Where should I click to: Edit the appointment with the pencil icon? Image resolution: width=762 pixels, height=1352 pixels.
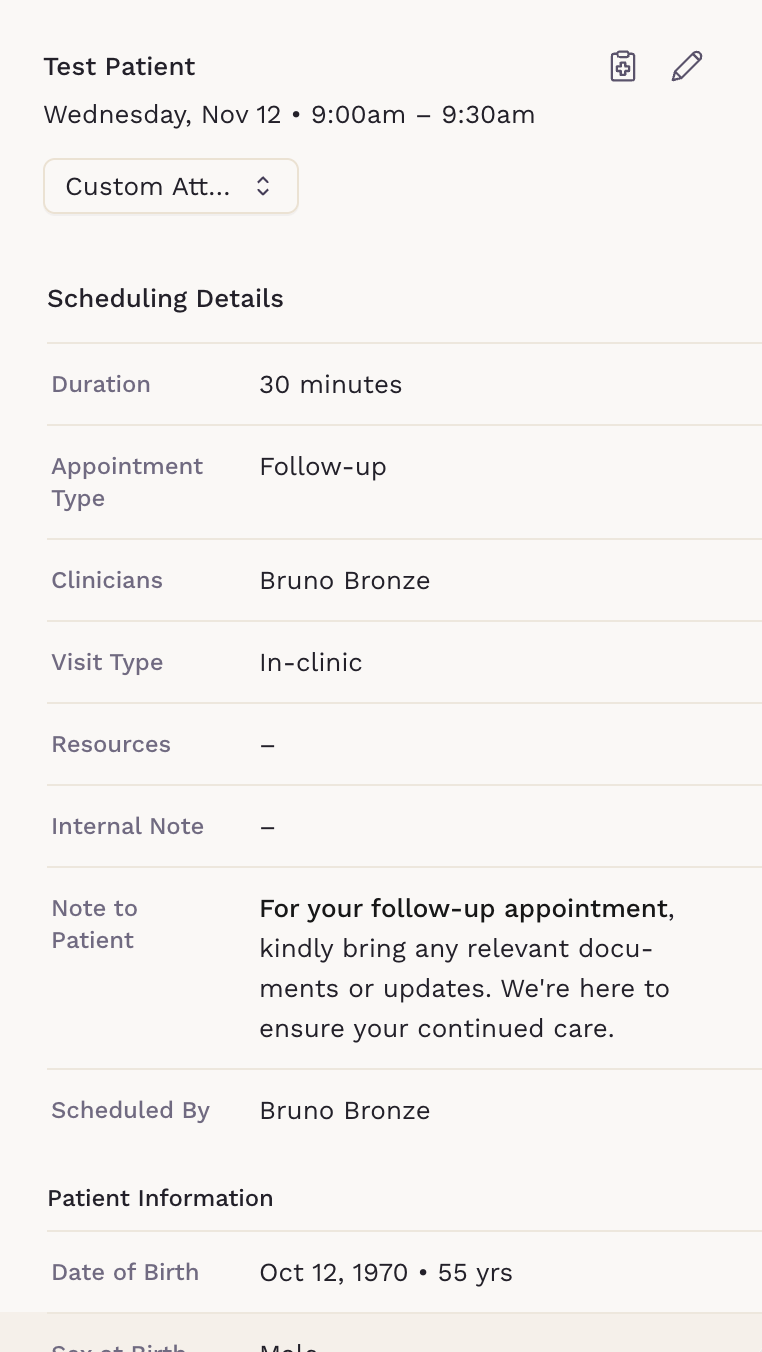click(x=687, y=67)
